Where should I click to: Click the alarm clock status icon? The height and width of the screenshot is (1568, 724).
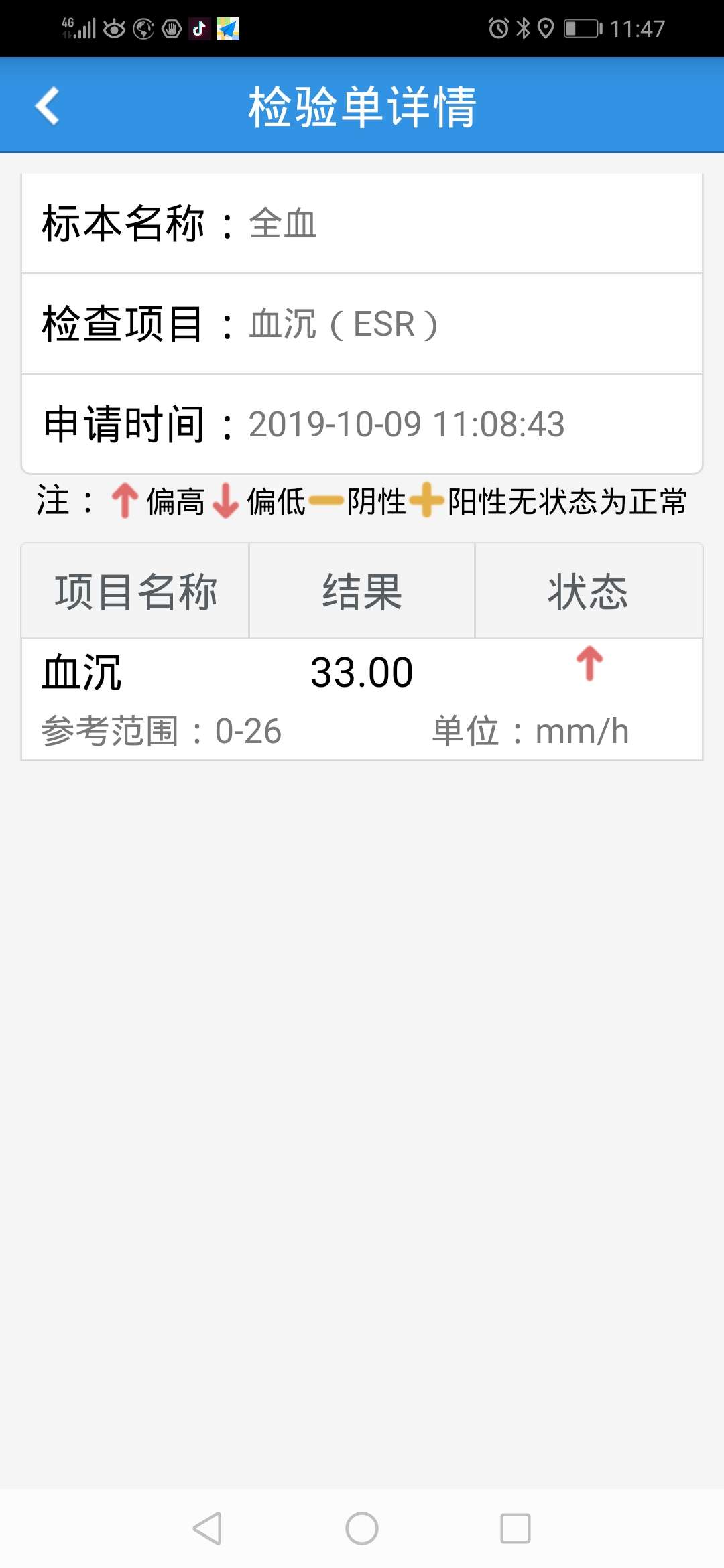tap(499, 28)
